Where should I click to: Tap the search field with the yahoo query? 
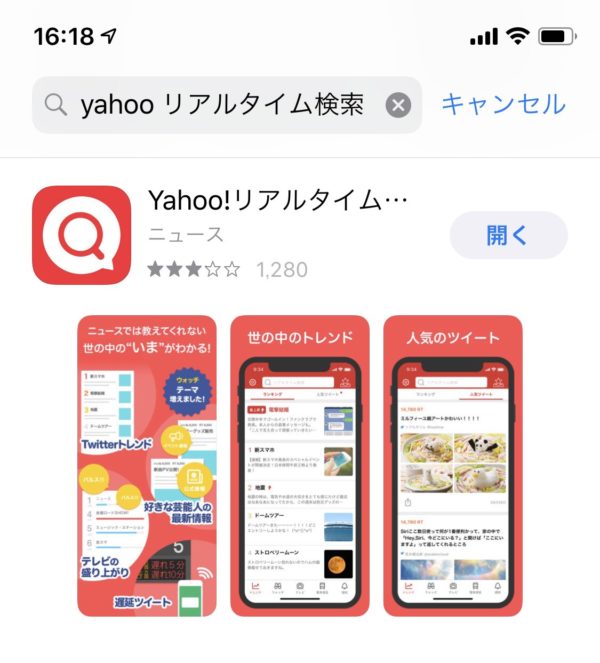point(220,105)
